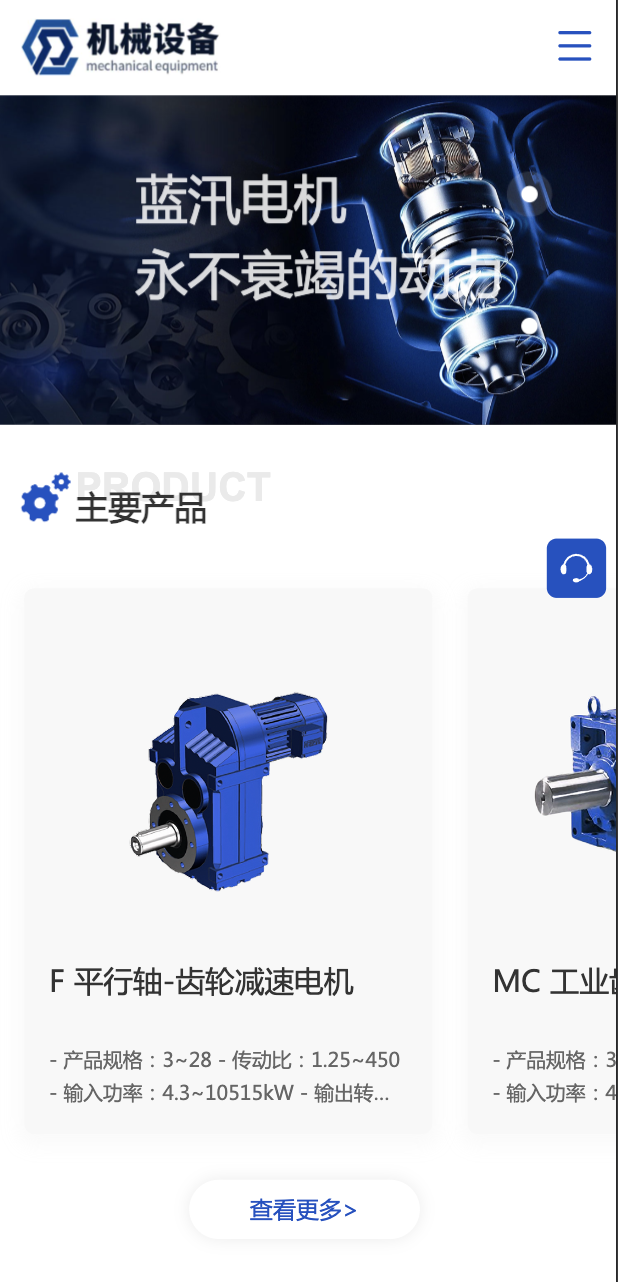Open the MC 工业 product card
The image size is (618, 1282).
[x=545, y=860]
